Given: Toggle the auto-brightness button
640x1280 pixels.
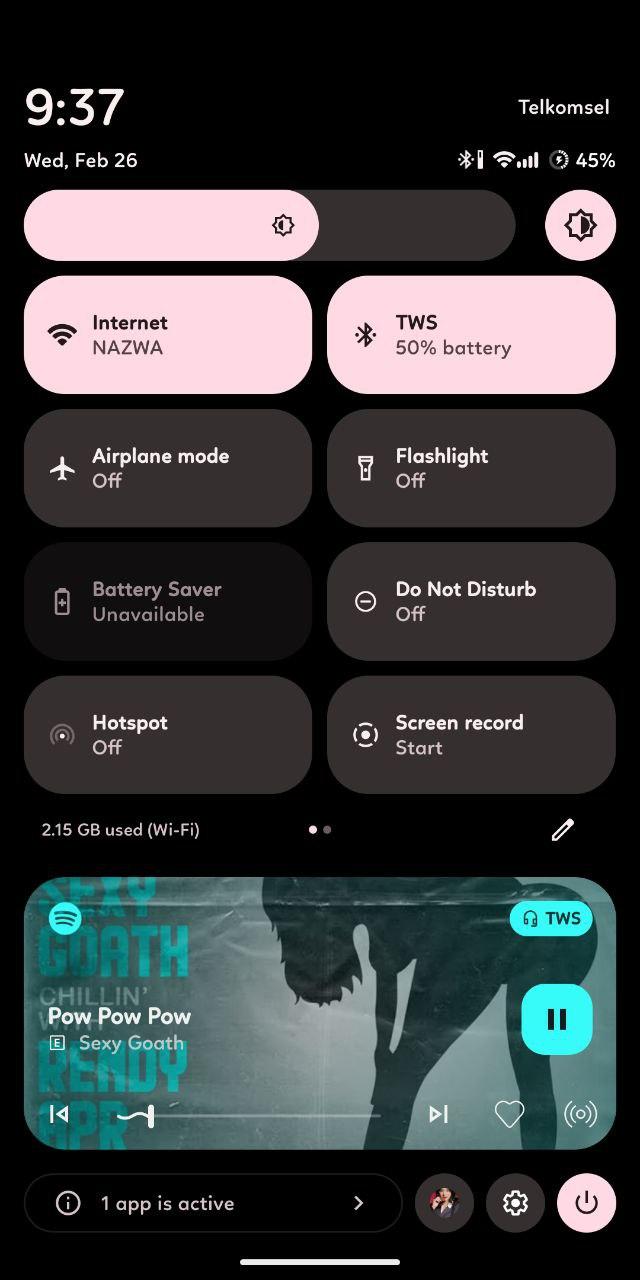Looking at the screenshot, I should pyautogui.click(x=580, y=225).
